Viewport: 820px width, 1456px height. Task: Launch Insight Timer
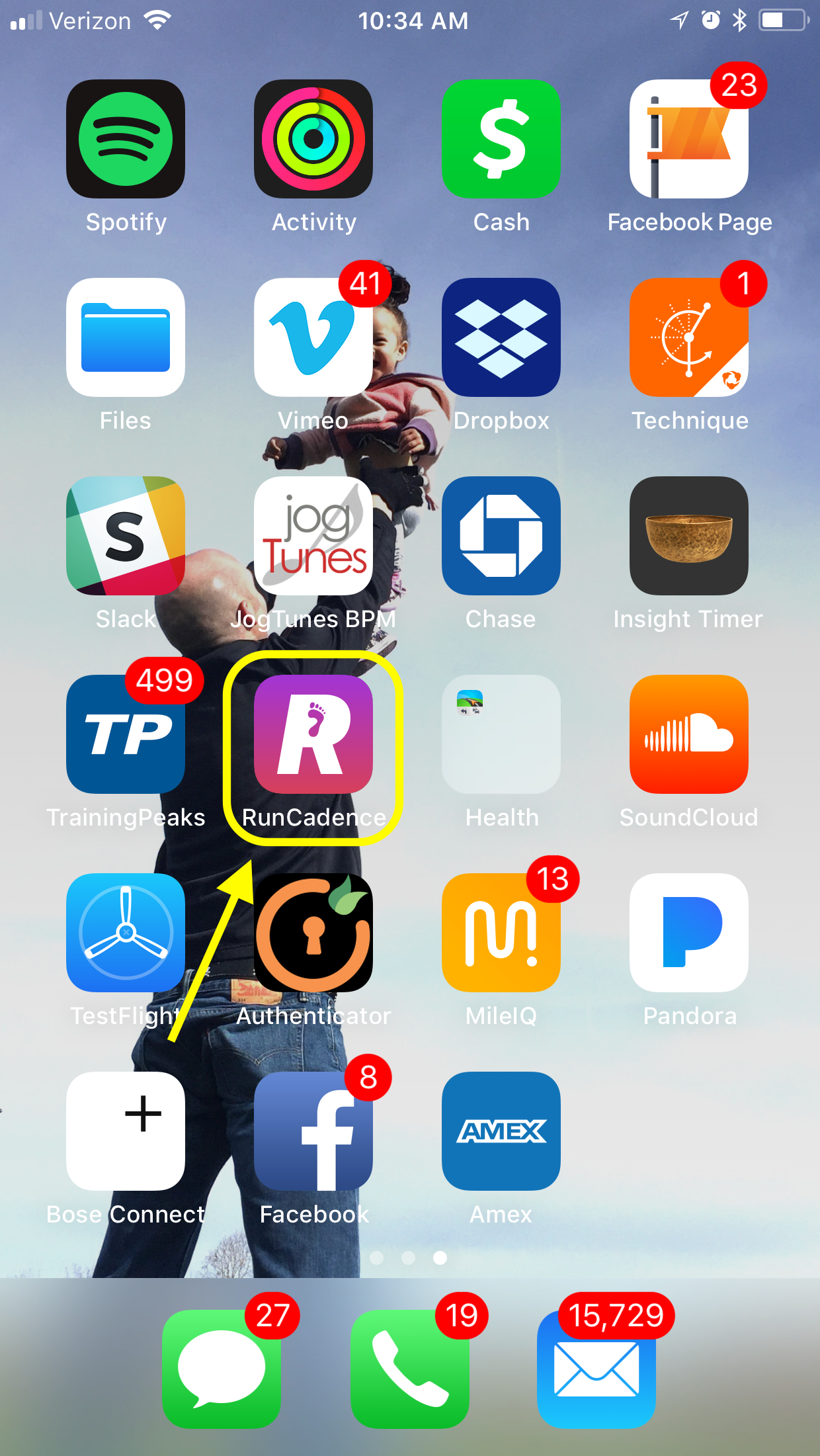pyautogui.click(x=689, y=536)
